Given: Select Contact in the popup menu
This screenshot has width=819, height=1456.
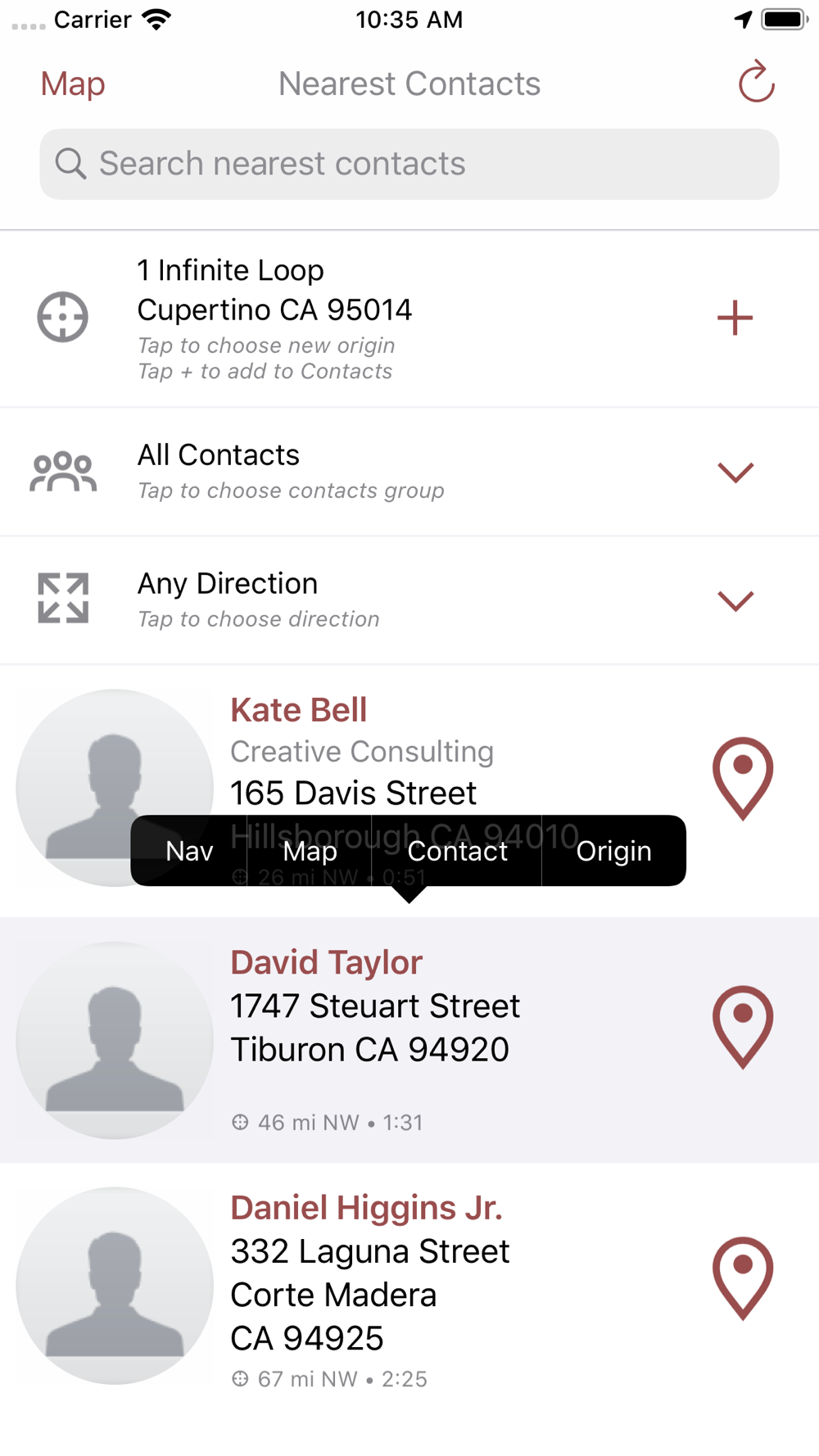Looking at the screenshot, I should (x=457, y=851).
